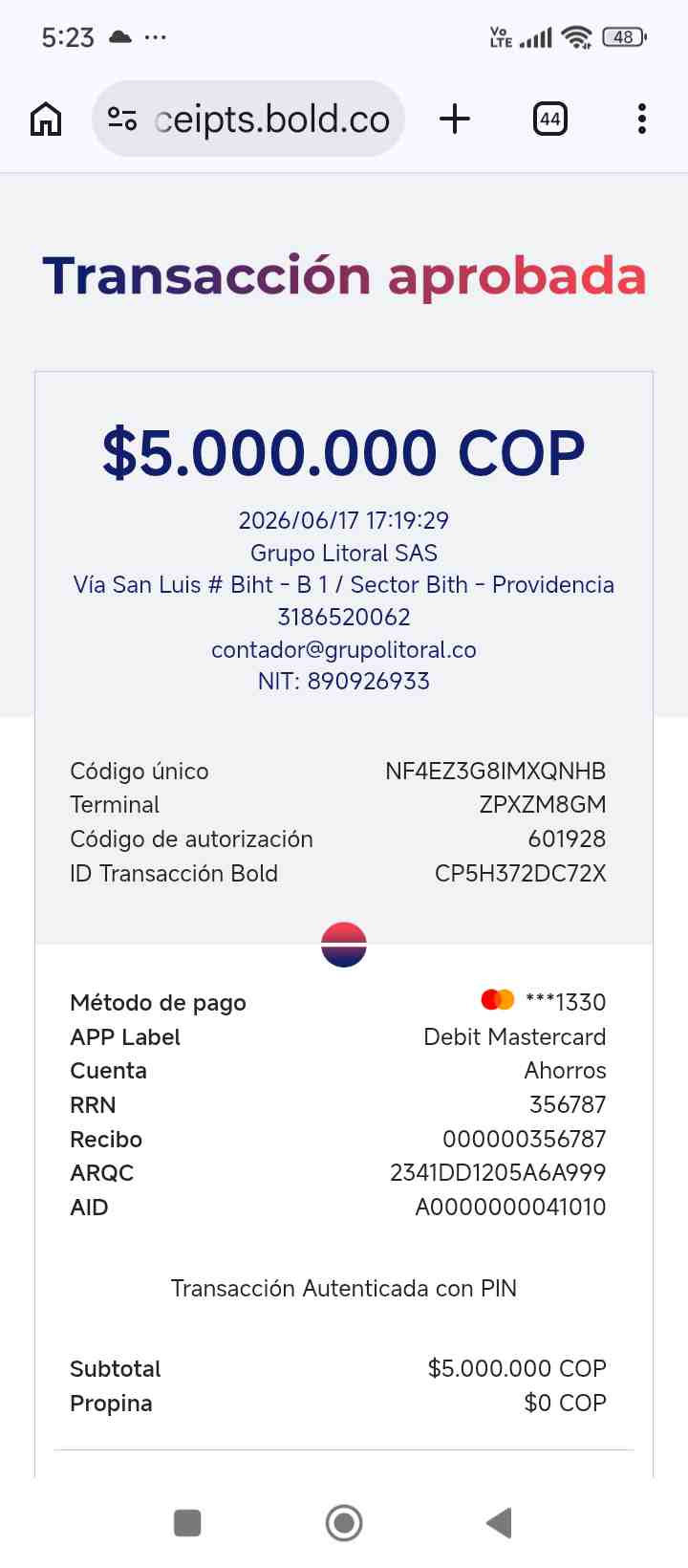Screen dimensions: 688x1568
Task: Go back with the system back button
Action: [499, 1523]
